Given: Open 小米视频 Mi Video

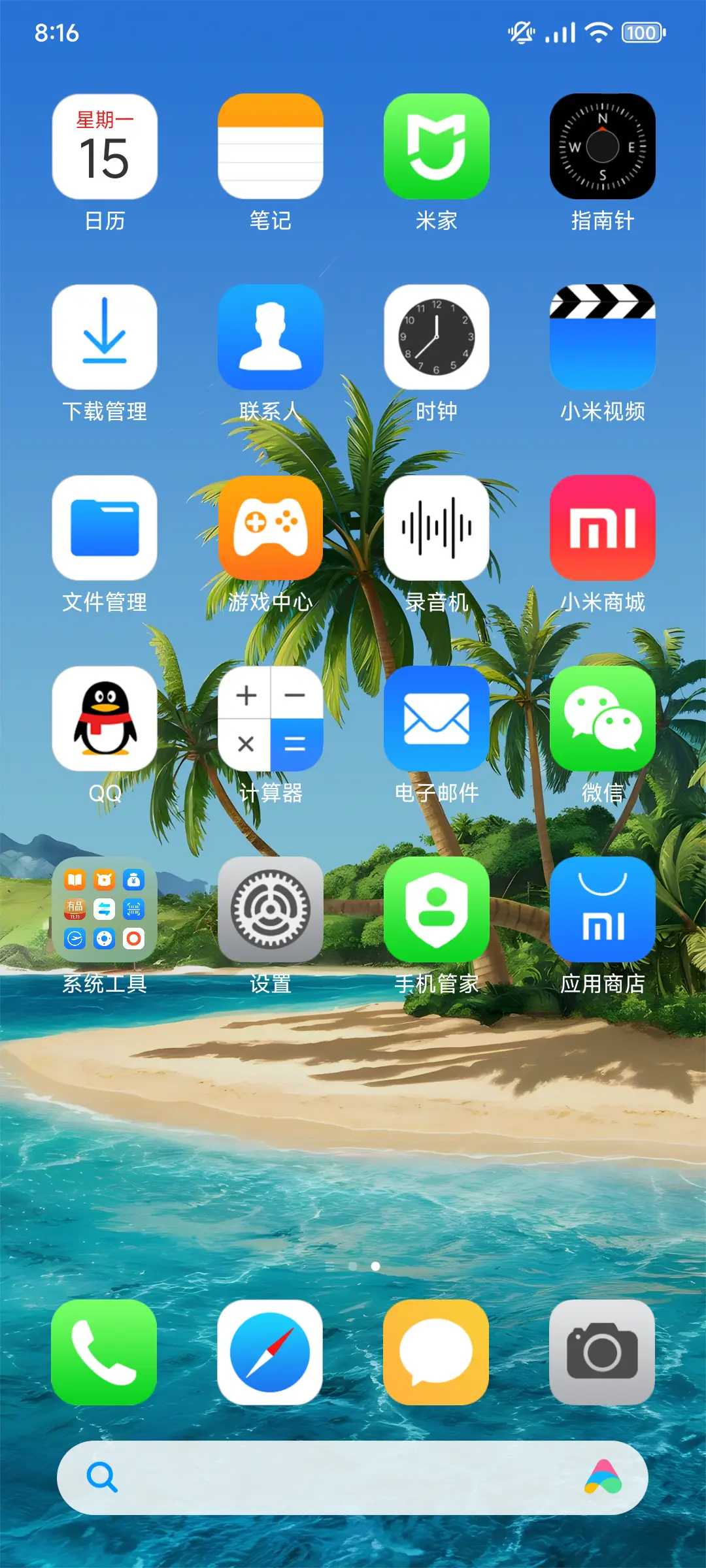Looking at the screenshot, I should (x=603, y=336).
